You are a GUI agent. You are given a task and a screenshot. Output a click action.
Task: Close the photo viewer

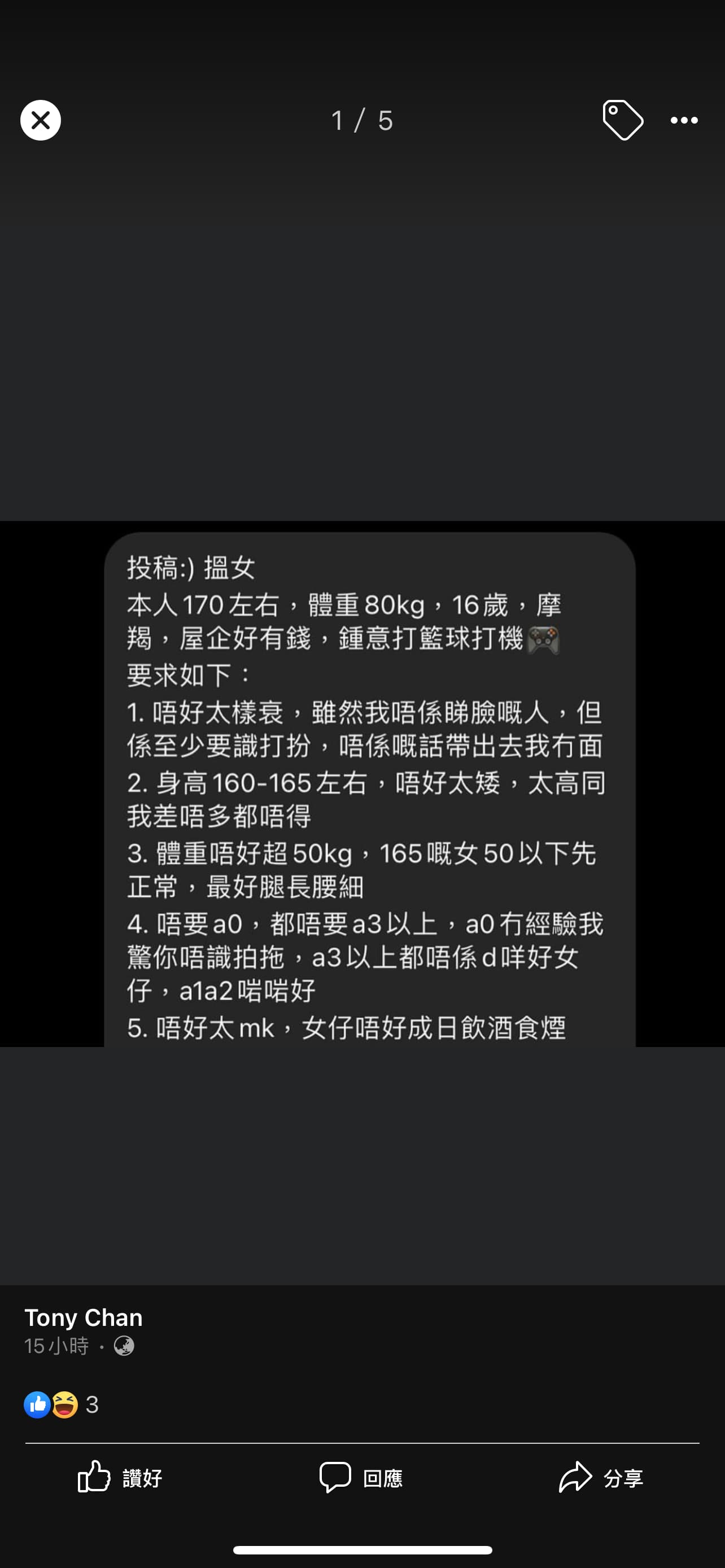pos(40,120)
